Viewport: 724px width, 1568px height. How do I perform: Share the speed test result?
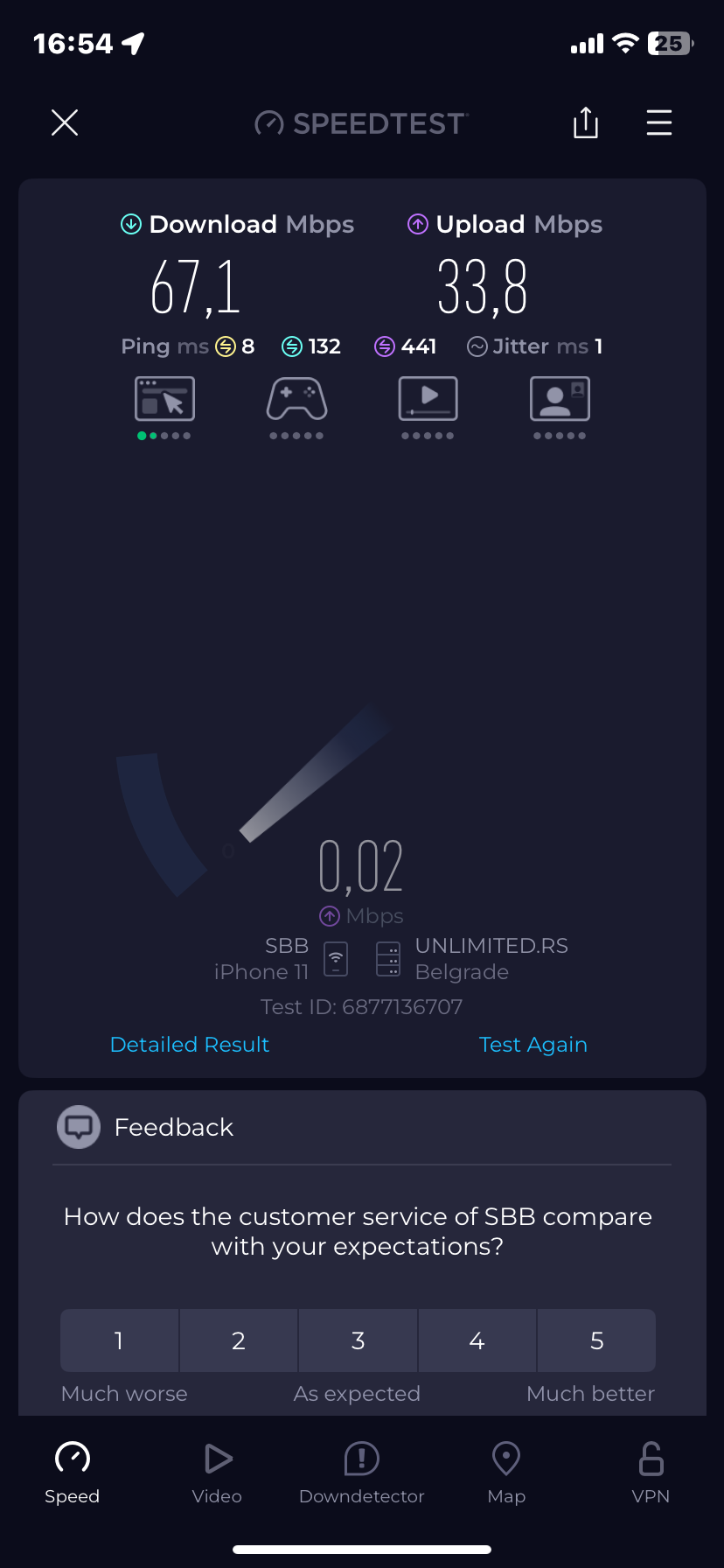coord(585,122)
